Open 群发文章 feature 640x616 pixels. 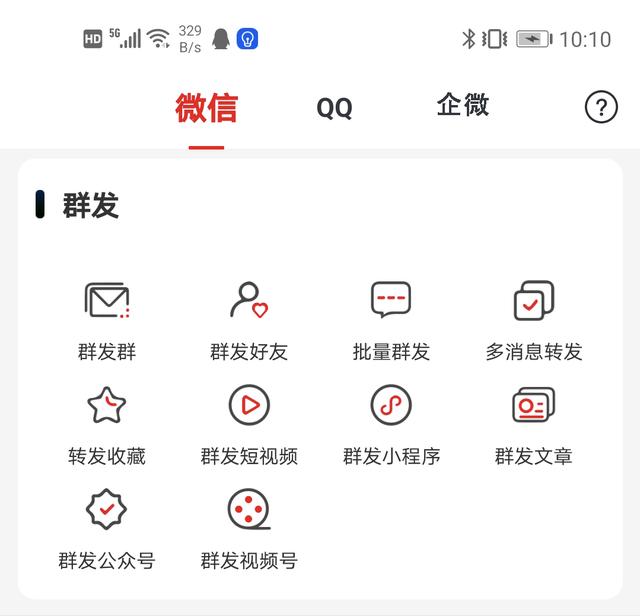pos(533,425)
